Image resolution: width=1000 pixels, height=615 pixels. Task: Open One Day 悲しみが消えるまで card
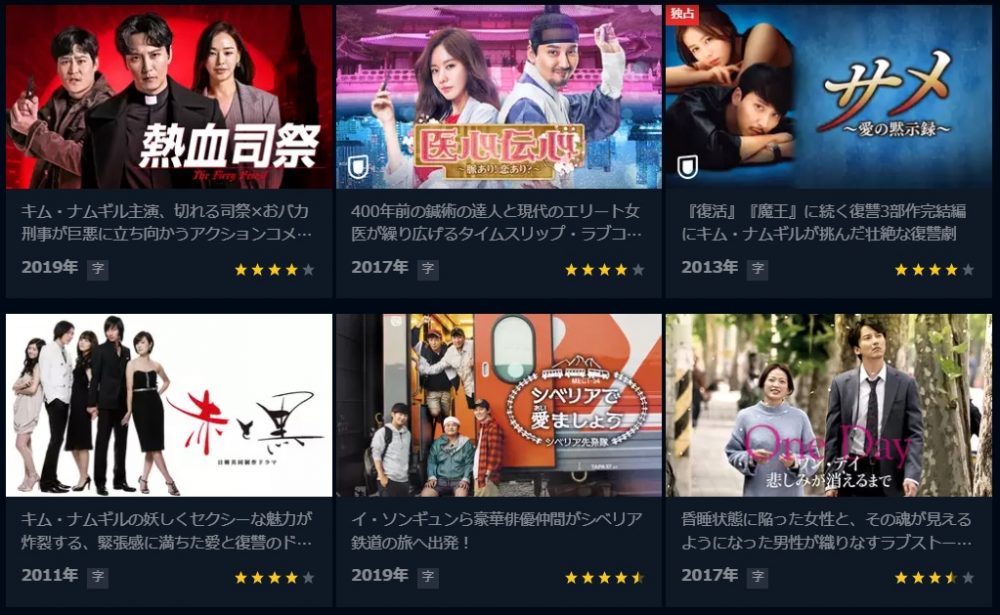pyautogui.click(x=828, y=405)
